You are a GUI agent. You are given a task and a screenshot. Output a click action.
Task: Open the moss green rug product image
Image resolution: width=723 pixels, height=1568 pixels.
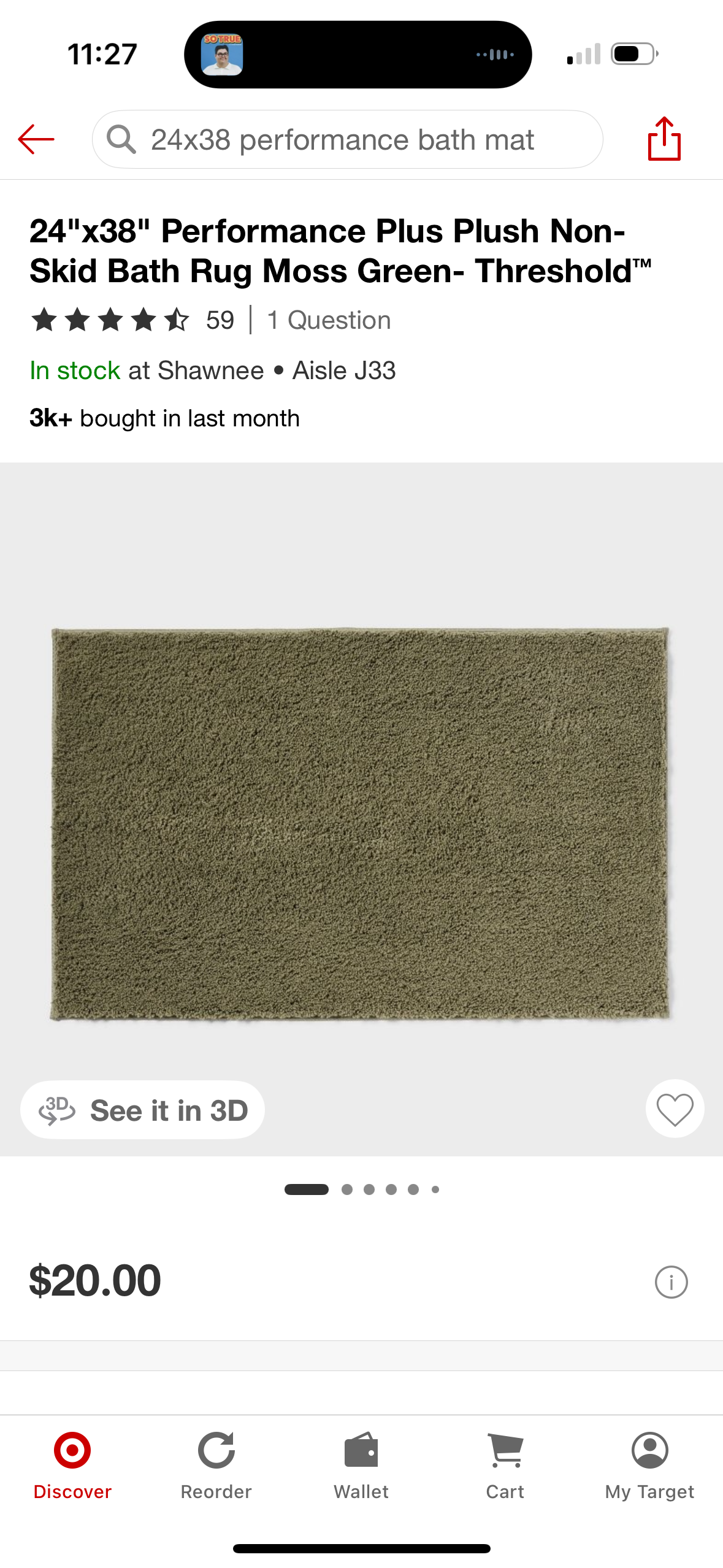(x=361, y=823)
